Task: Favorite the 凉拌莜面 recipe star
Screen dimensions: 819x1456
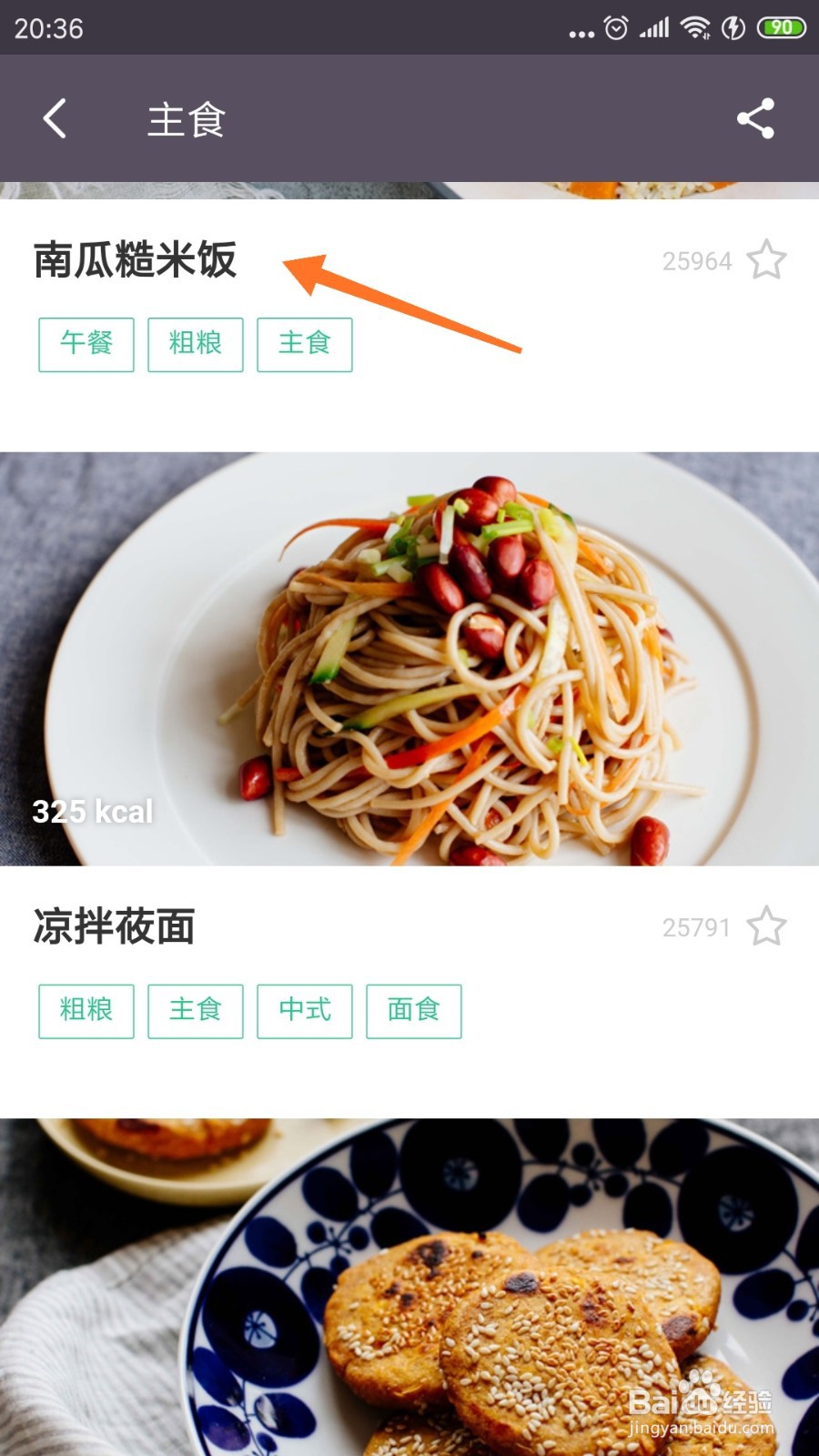Action: pyautogui.click(x=767, y=926)
